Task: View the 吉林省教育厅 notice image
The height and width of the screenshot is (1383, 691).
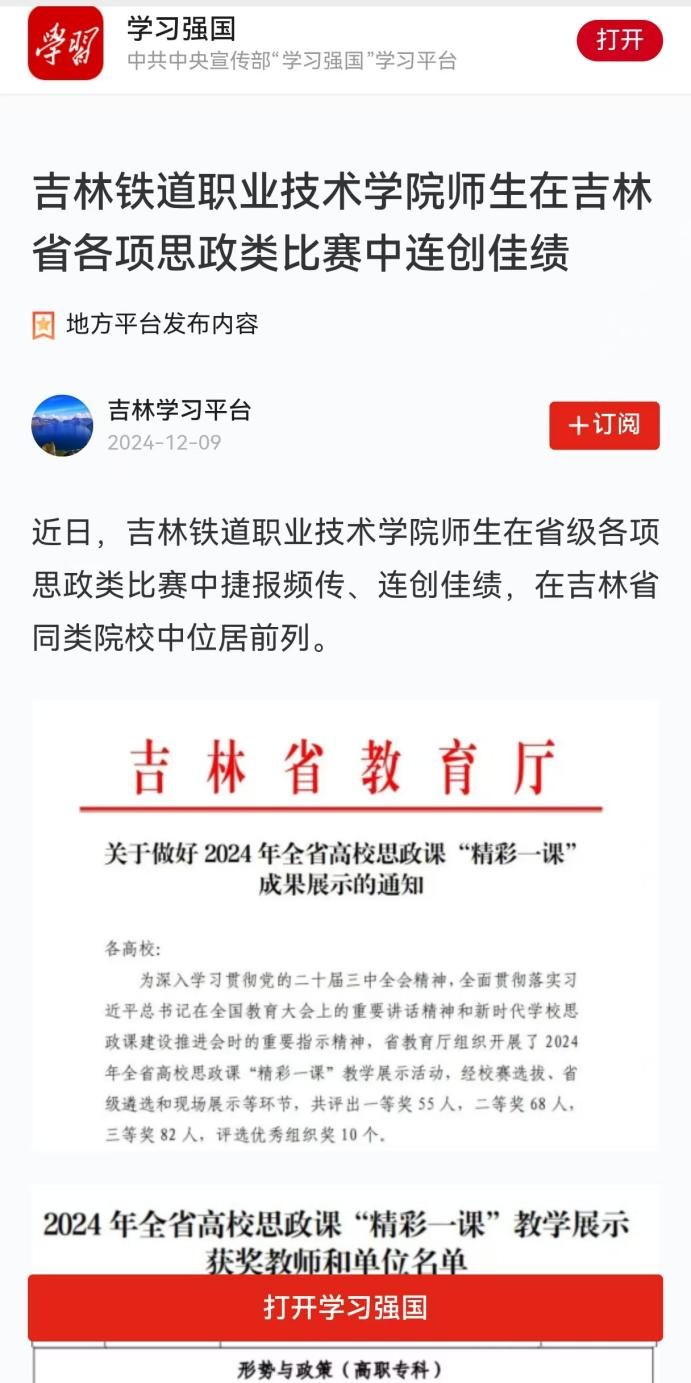Action: point(345,925)
